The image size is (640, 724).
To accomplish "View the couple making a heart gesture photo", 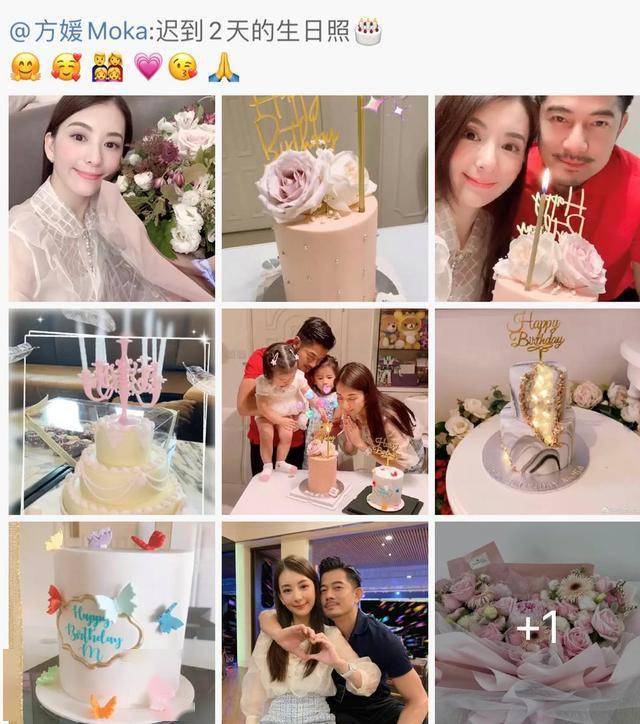I will tap(325, 622).
